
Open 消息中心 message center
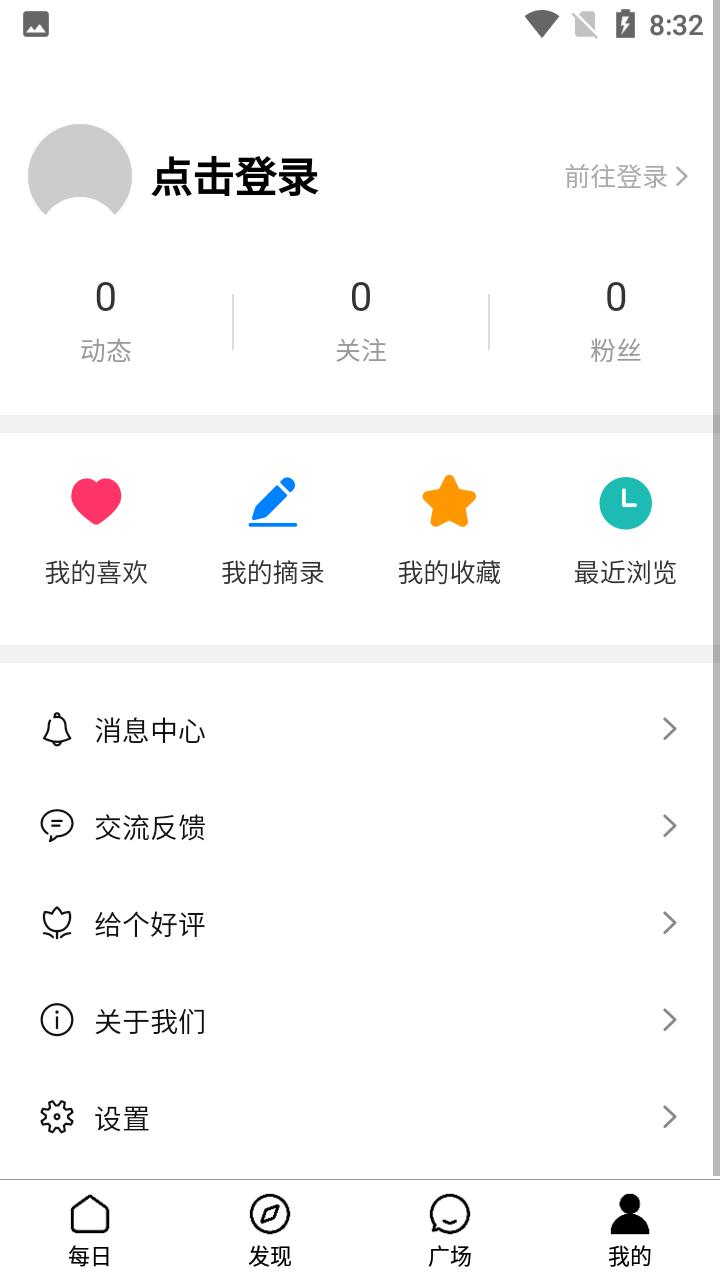(x=360, y=730)
